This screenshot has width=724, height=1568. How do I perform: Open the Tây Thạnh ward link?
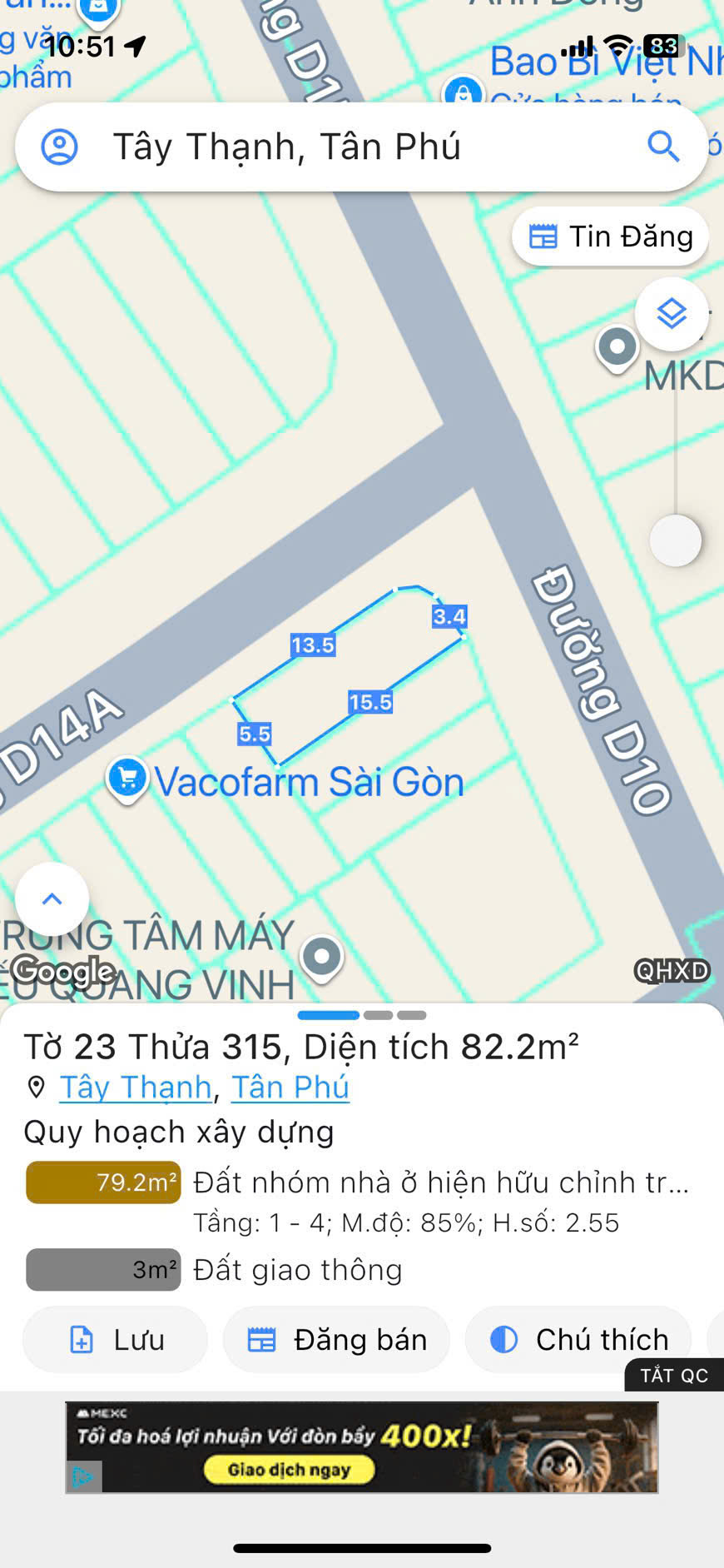tap(136, 1088)
